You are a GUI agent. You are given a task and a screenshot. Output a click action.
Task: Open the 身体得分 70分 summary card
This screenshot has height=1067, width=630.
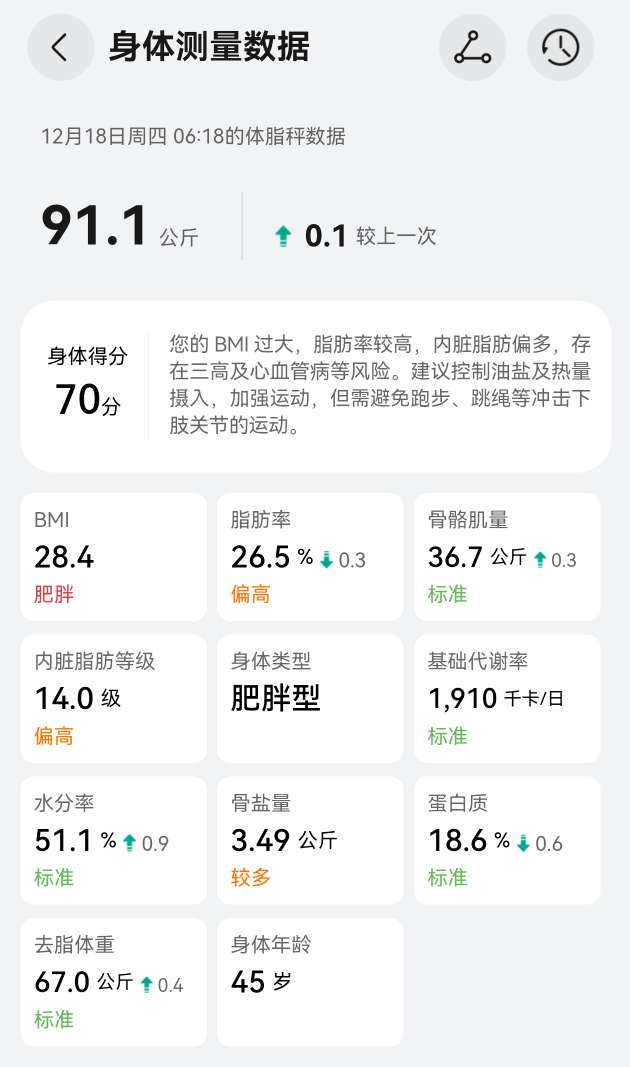315,386
